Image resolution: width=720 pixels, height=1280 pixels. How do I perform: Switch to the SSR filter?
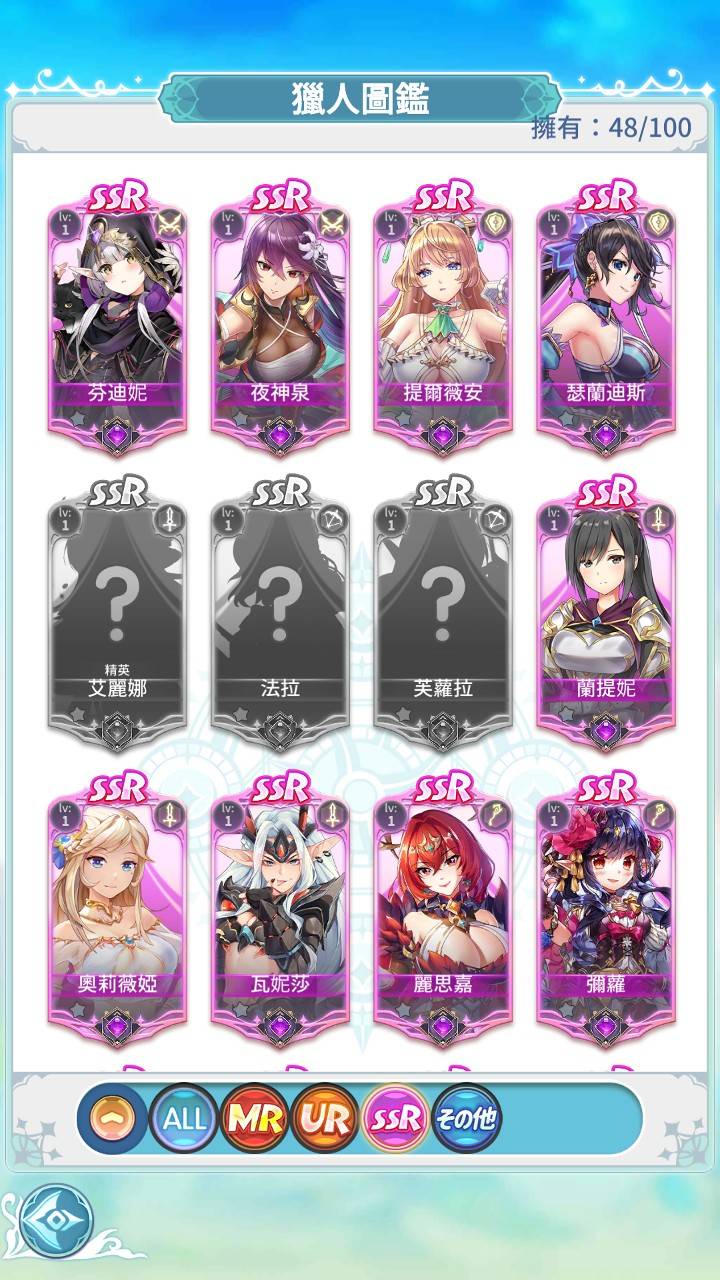[x=396, y=1118]
